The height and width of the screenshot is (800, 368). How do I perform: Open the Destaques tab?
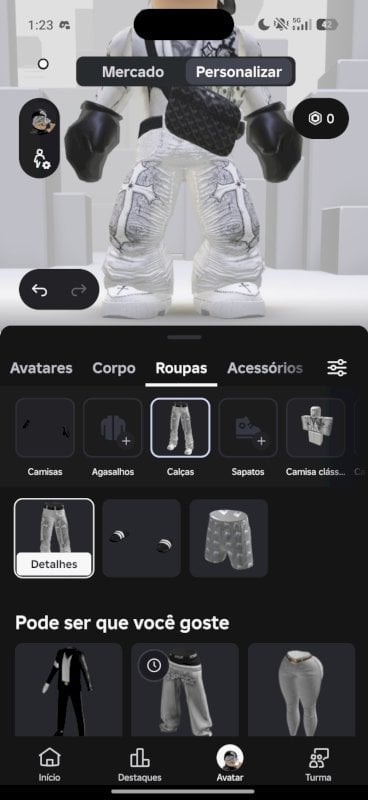pos(139,765)
